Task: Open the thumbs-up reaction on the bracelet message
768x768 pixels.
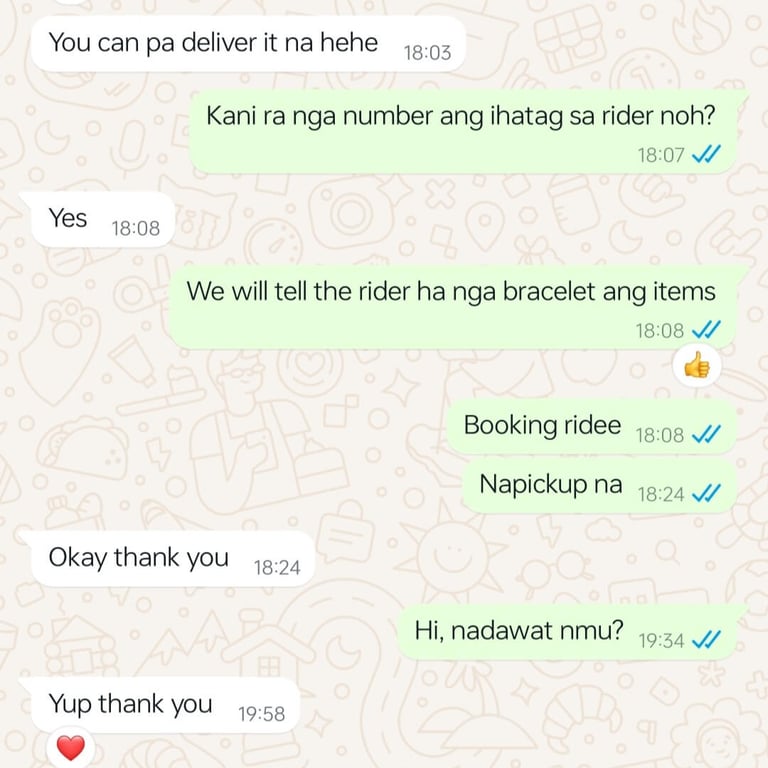Action: click(697, 367)
